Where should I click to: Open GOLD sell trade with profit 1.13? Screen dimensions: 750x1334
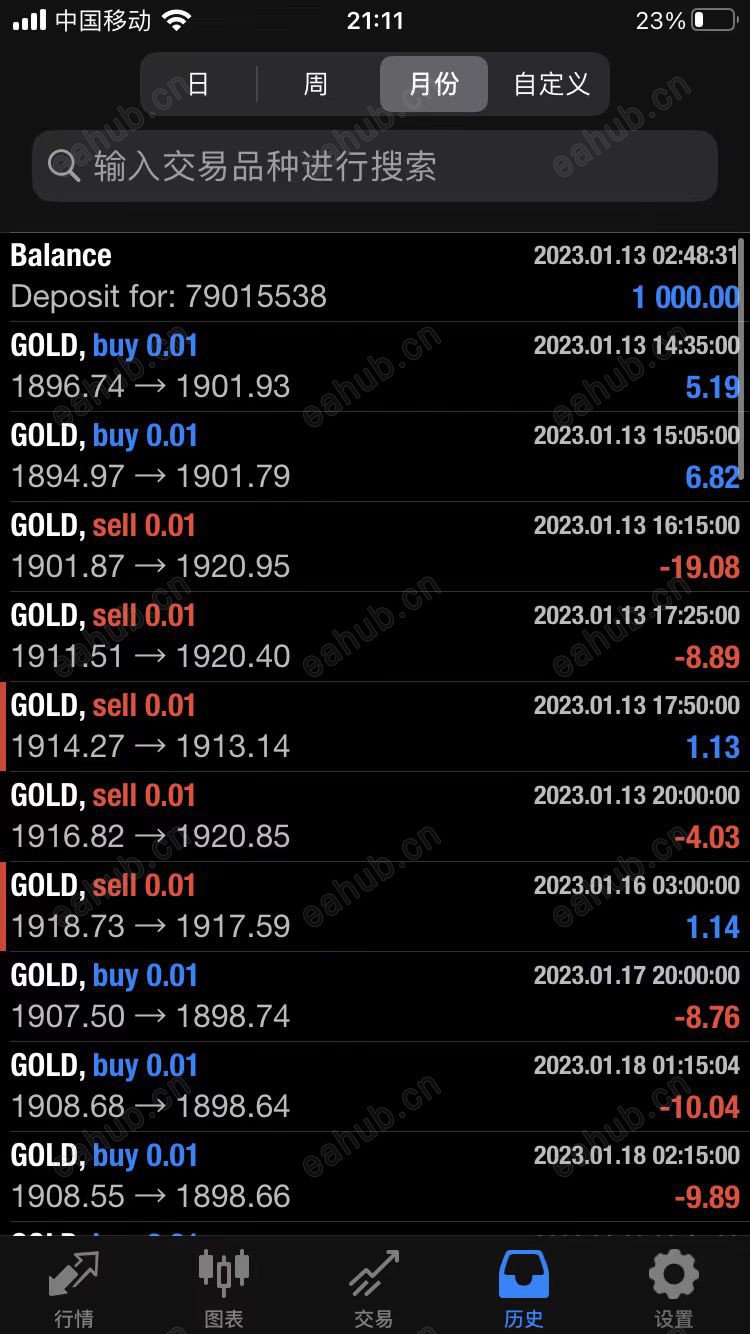375,726
